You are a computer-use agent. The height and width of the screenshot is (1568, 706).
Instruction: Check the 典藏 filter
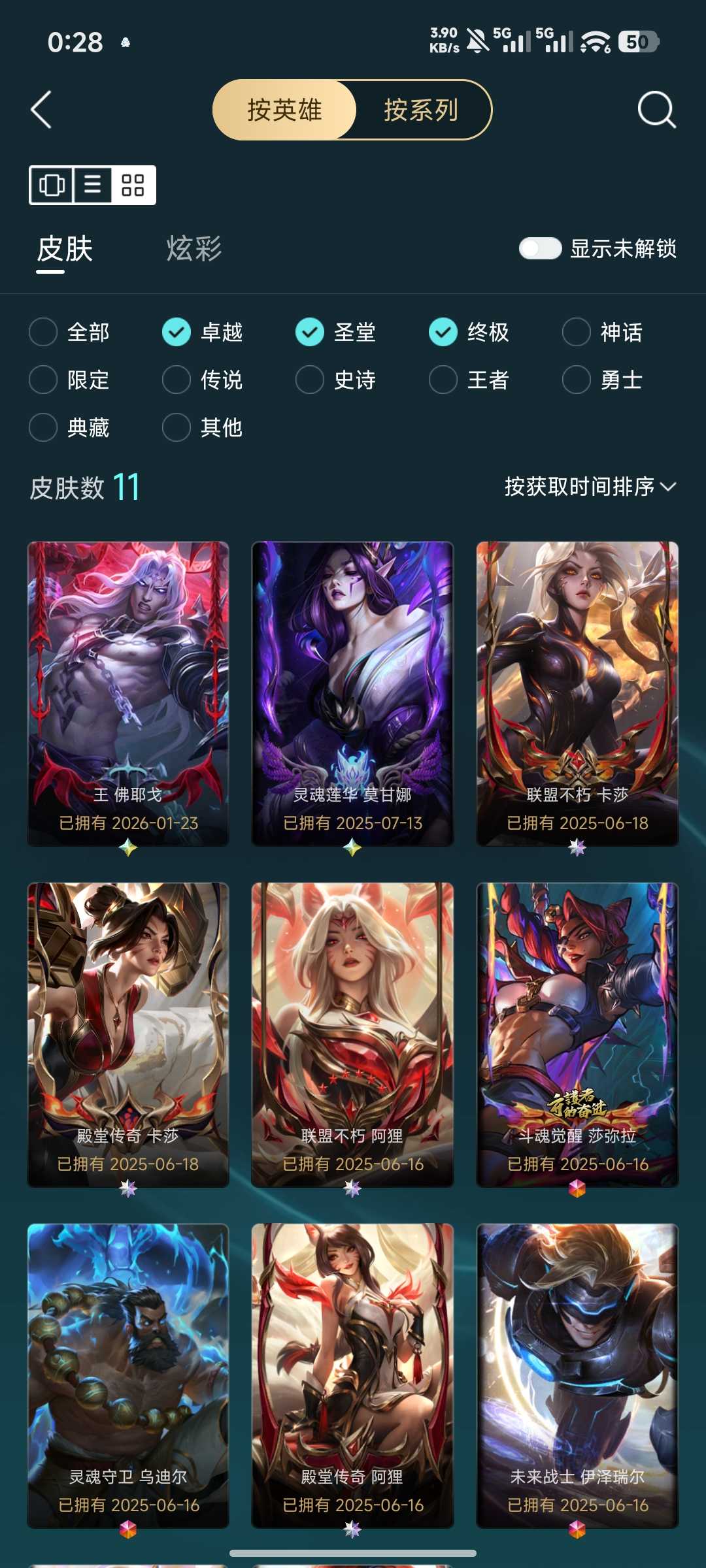pos(69,427)
